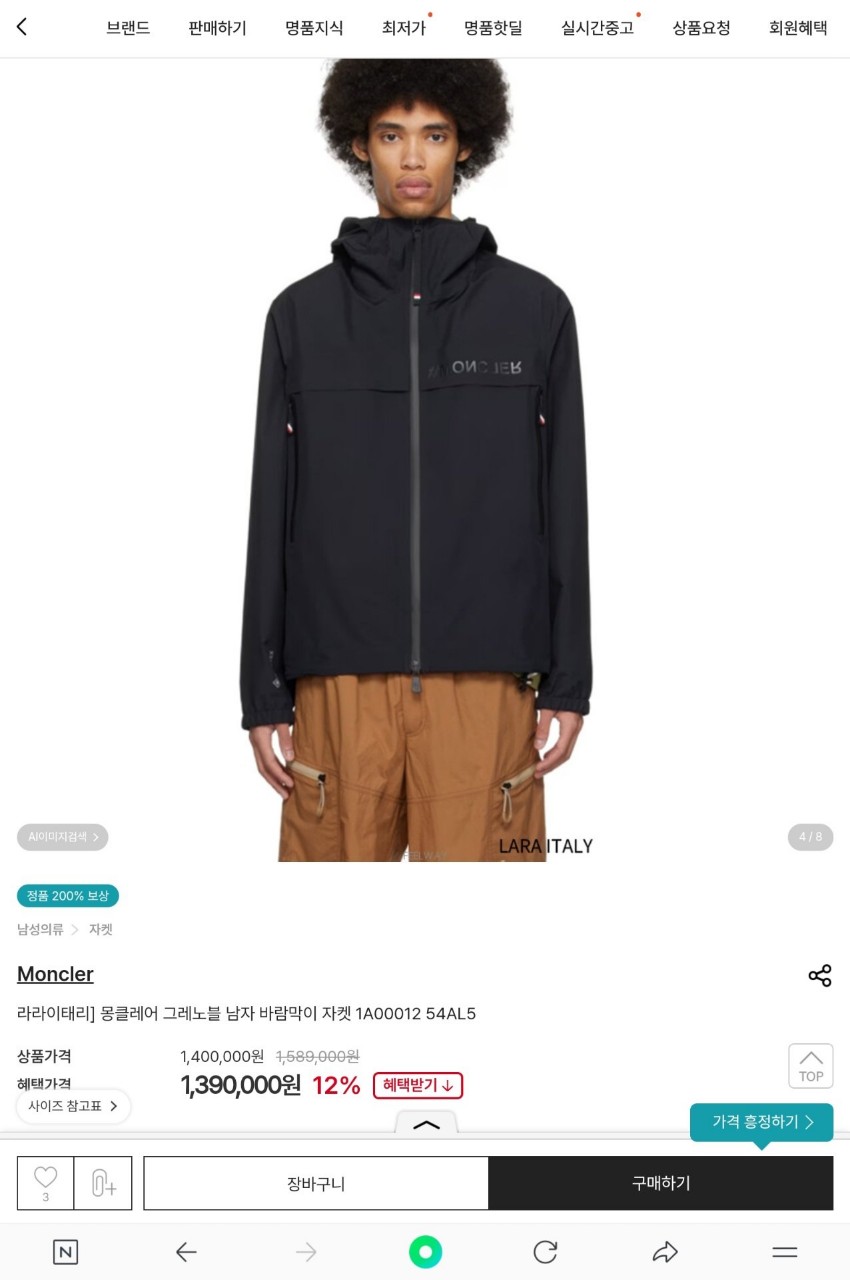Open the Moncler brand link

pyautogui.click(x=55, y=974)
